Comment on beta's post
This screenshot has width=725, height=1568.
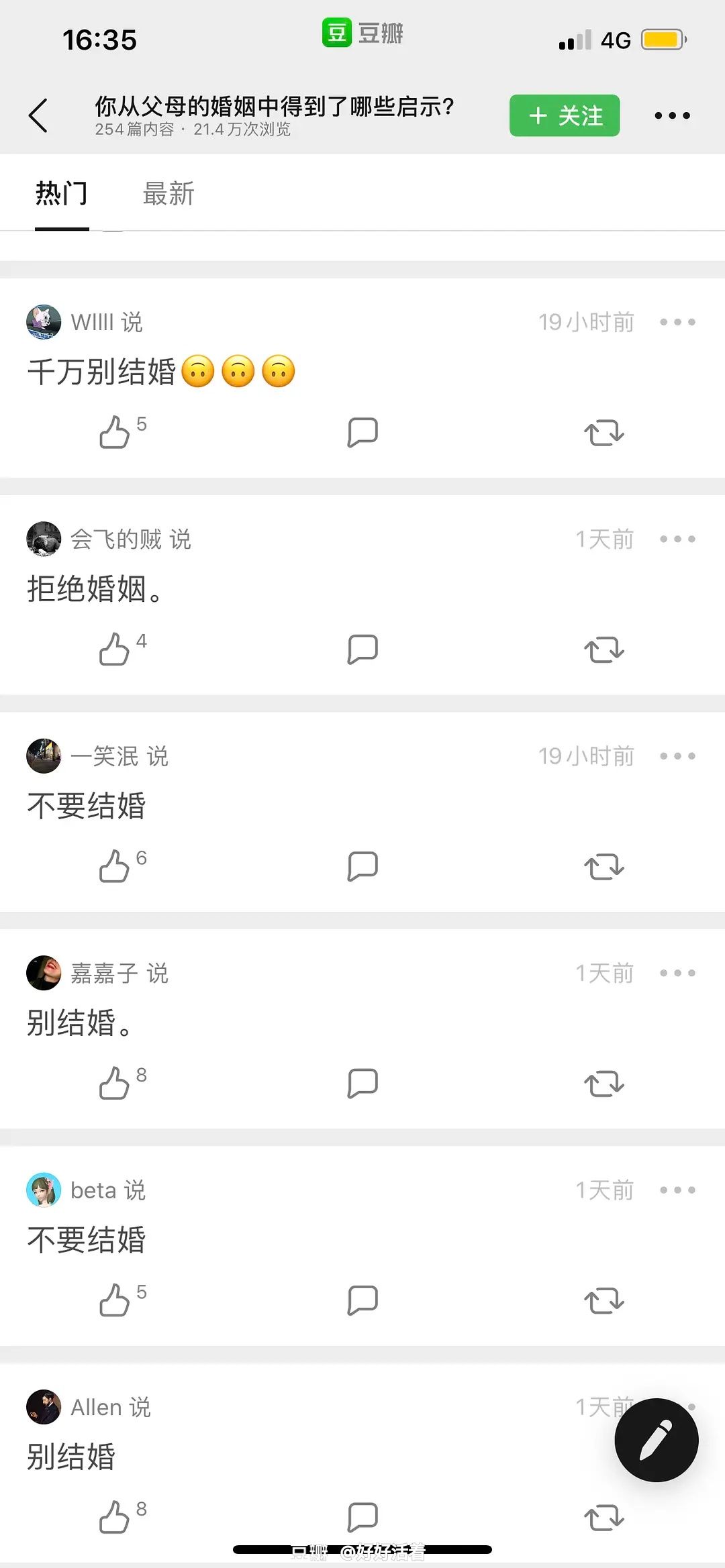(x=362, y=1300)
